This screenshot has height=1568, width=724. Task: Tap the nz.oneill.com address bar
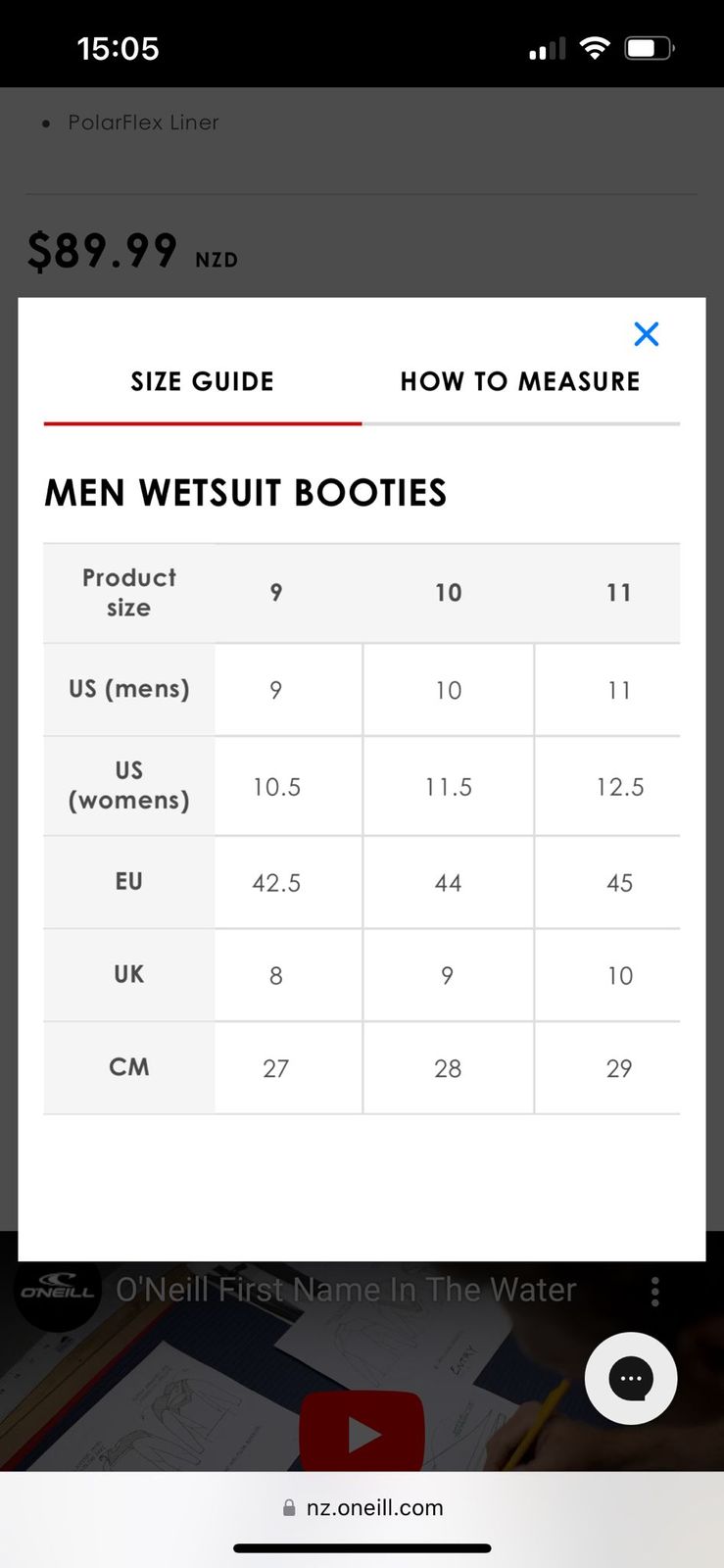point(362,1507)
